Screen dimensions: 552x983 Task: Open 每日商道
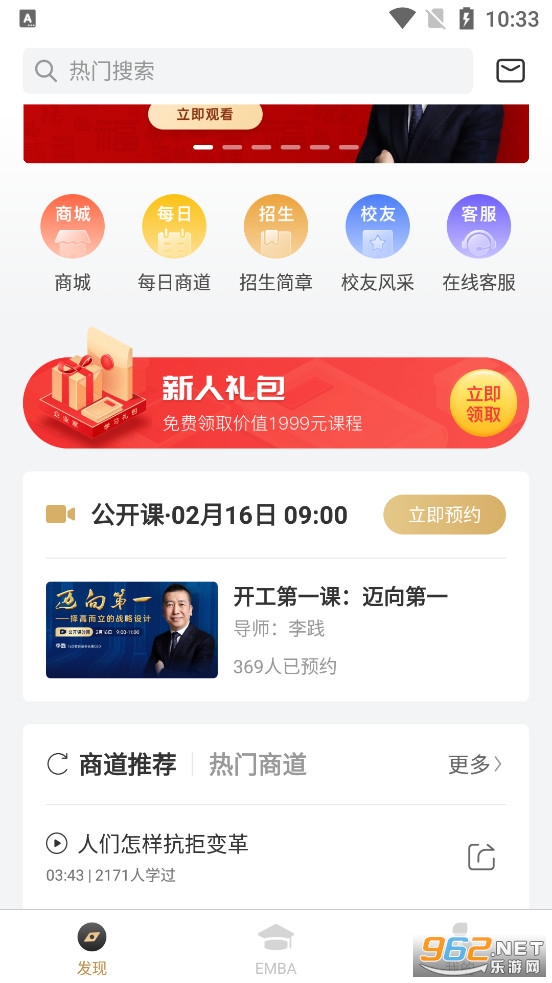(x=174, y=243)
